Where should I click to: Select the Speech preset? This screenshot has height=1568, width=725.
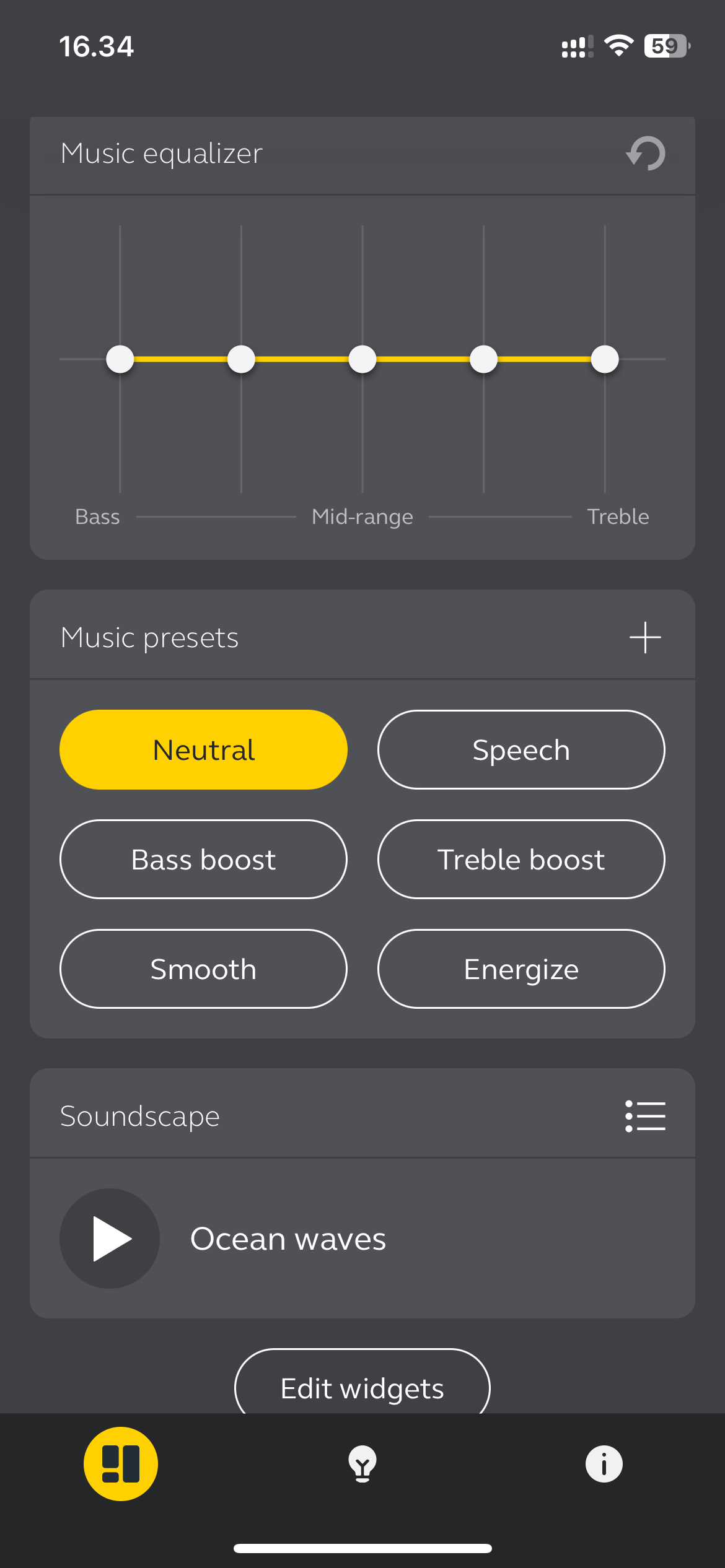click(x=521, y=750)
